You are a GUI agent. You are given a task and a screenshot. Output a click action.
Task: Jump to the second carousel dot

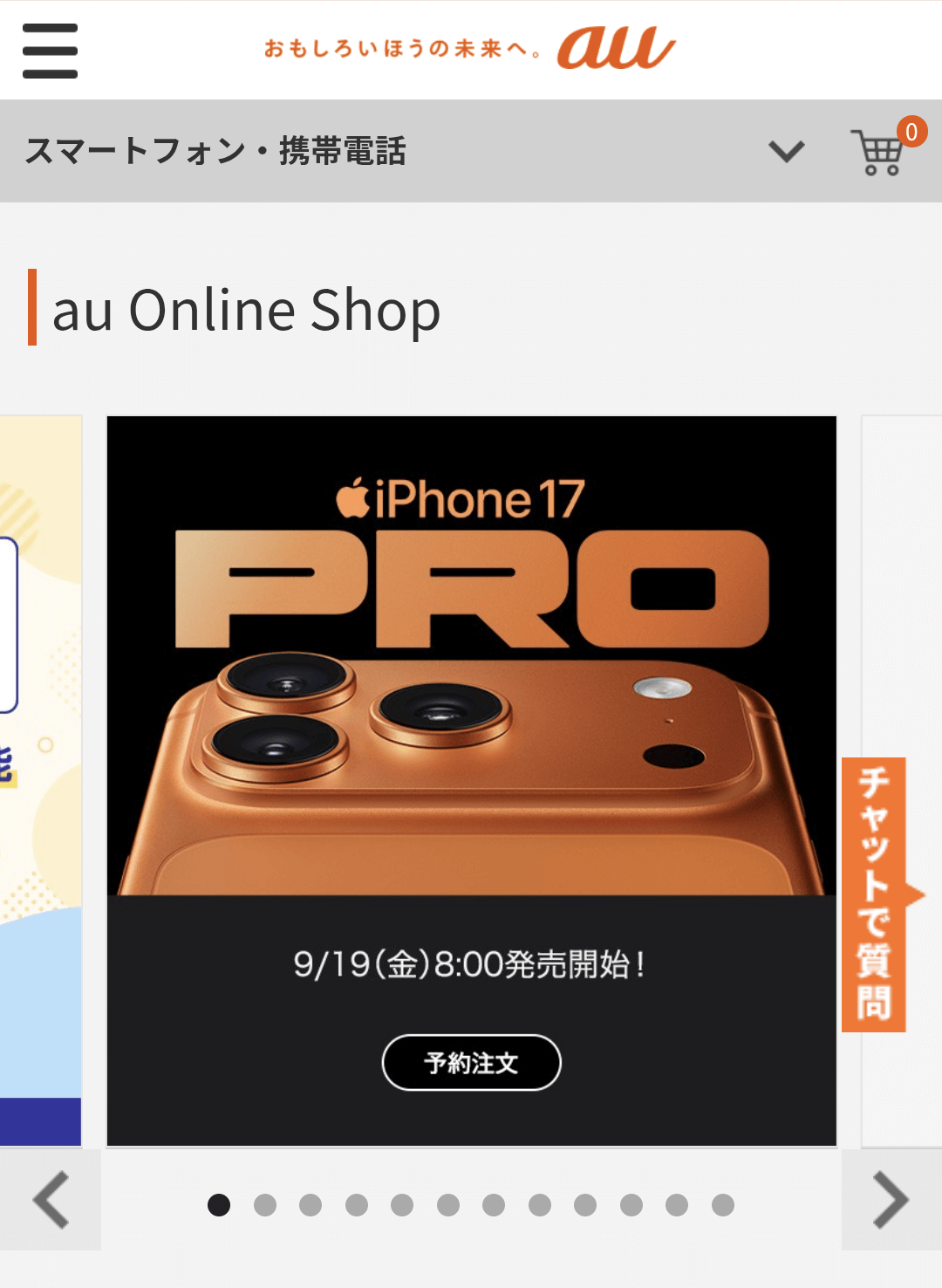tap(265, 1205)
